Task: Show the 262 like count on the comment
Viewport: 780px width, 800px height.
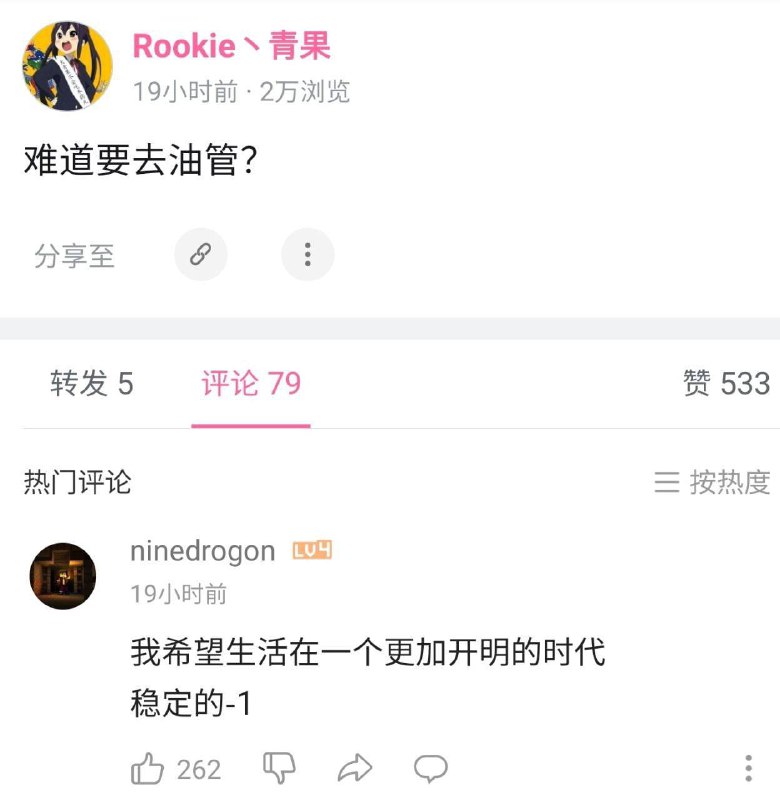Action: [x=198, y=768]
